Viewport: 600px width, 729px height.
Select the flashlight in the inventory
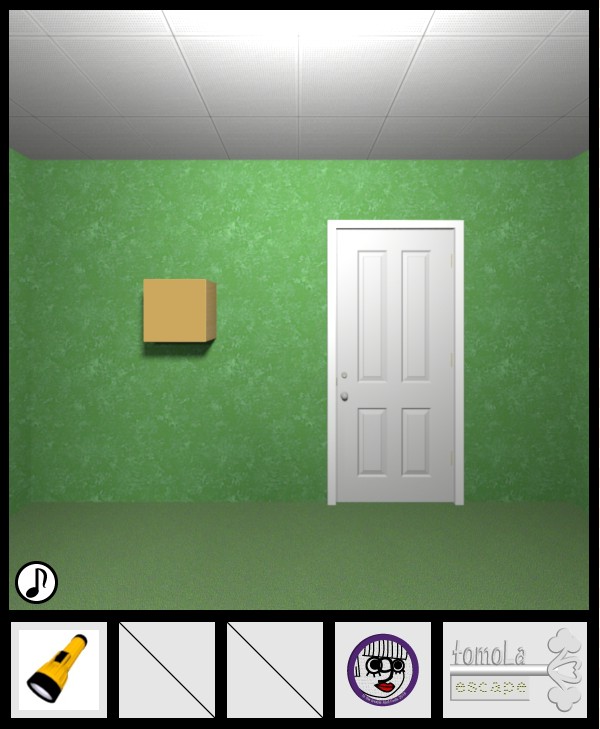[58, 669]
